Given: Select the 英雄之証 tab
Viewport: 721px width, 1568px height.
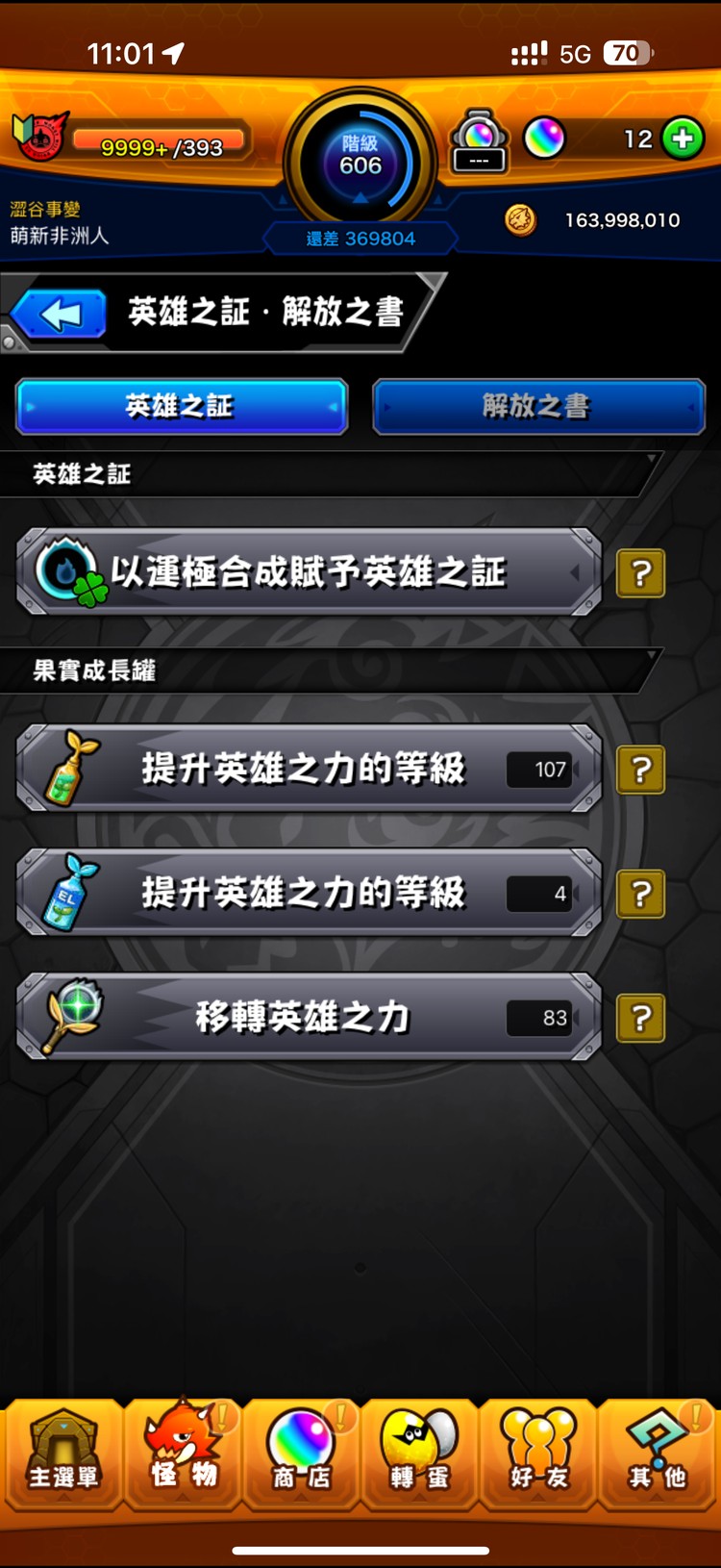Looking at the screenshot, I should (181, 407).
